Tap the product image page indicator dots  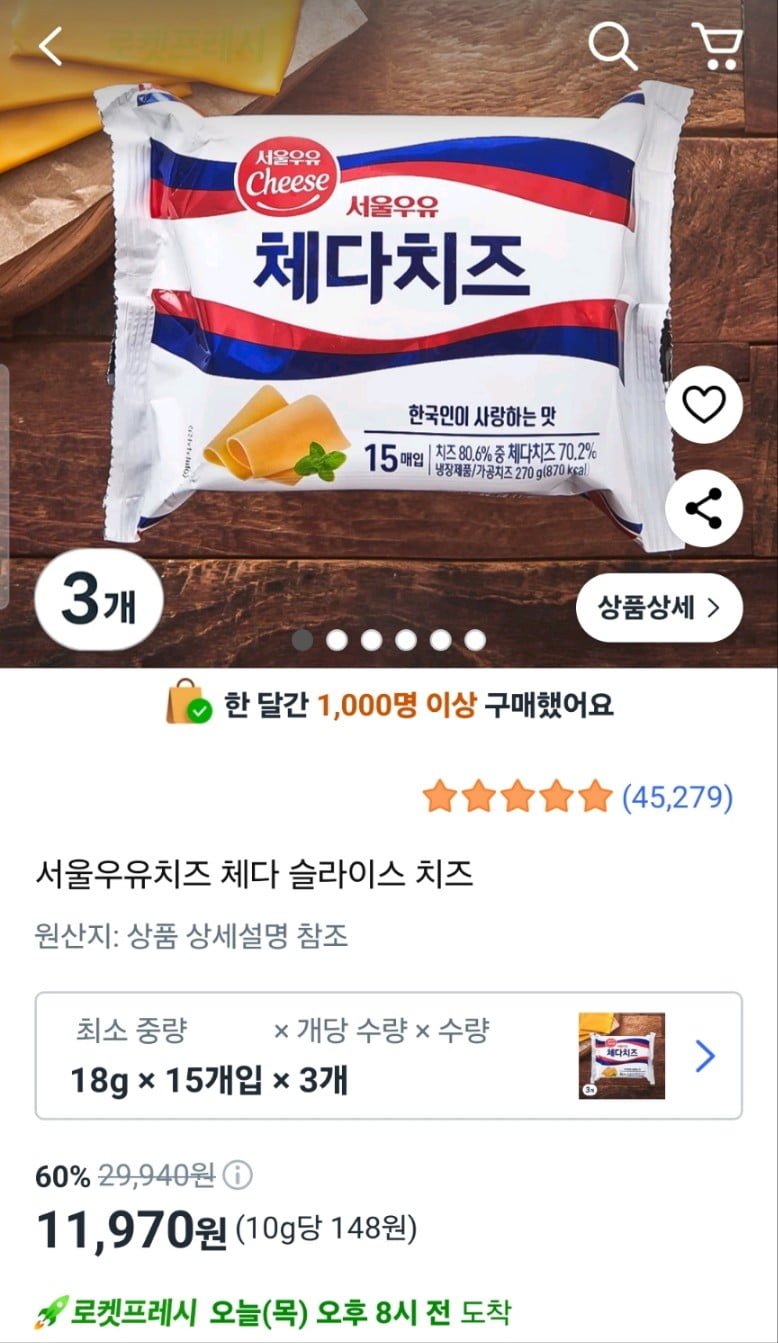tap(389, 640)
